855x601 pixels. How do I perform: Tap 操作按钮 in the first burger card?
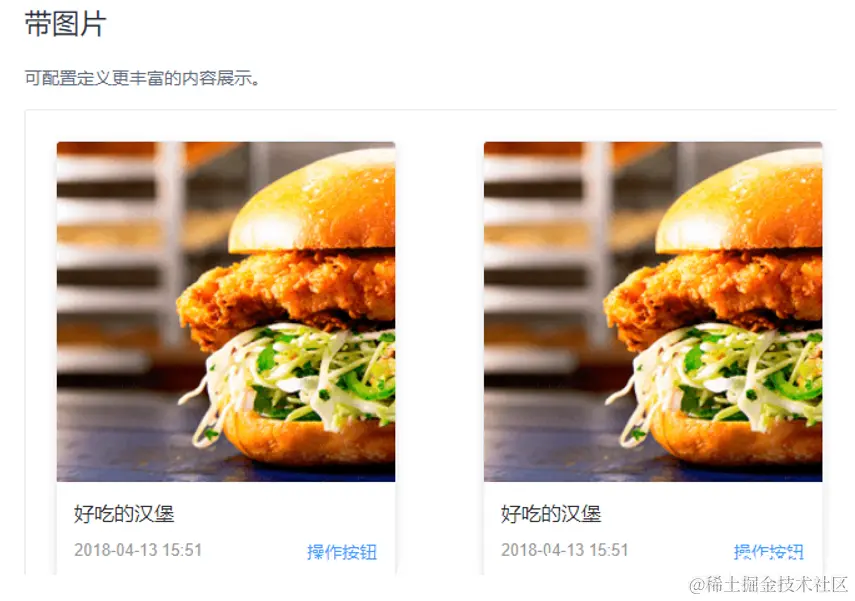341,552
